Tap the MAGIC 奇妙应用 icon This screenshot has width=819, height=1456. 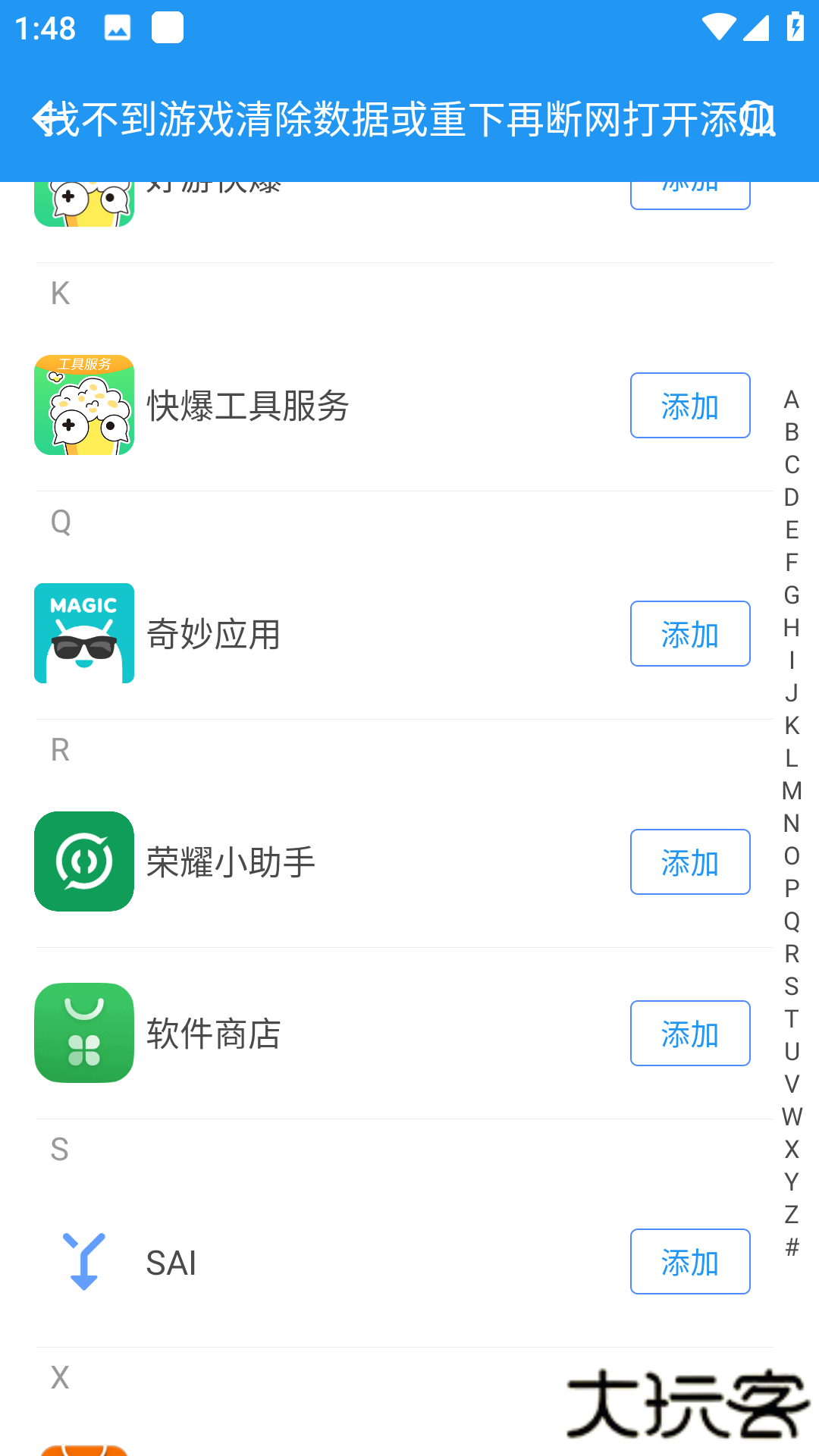click(x=83, y=633)
